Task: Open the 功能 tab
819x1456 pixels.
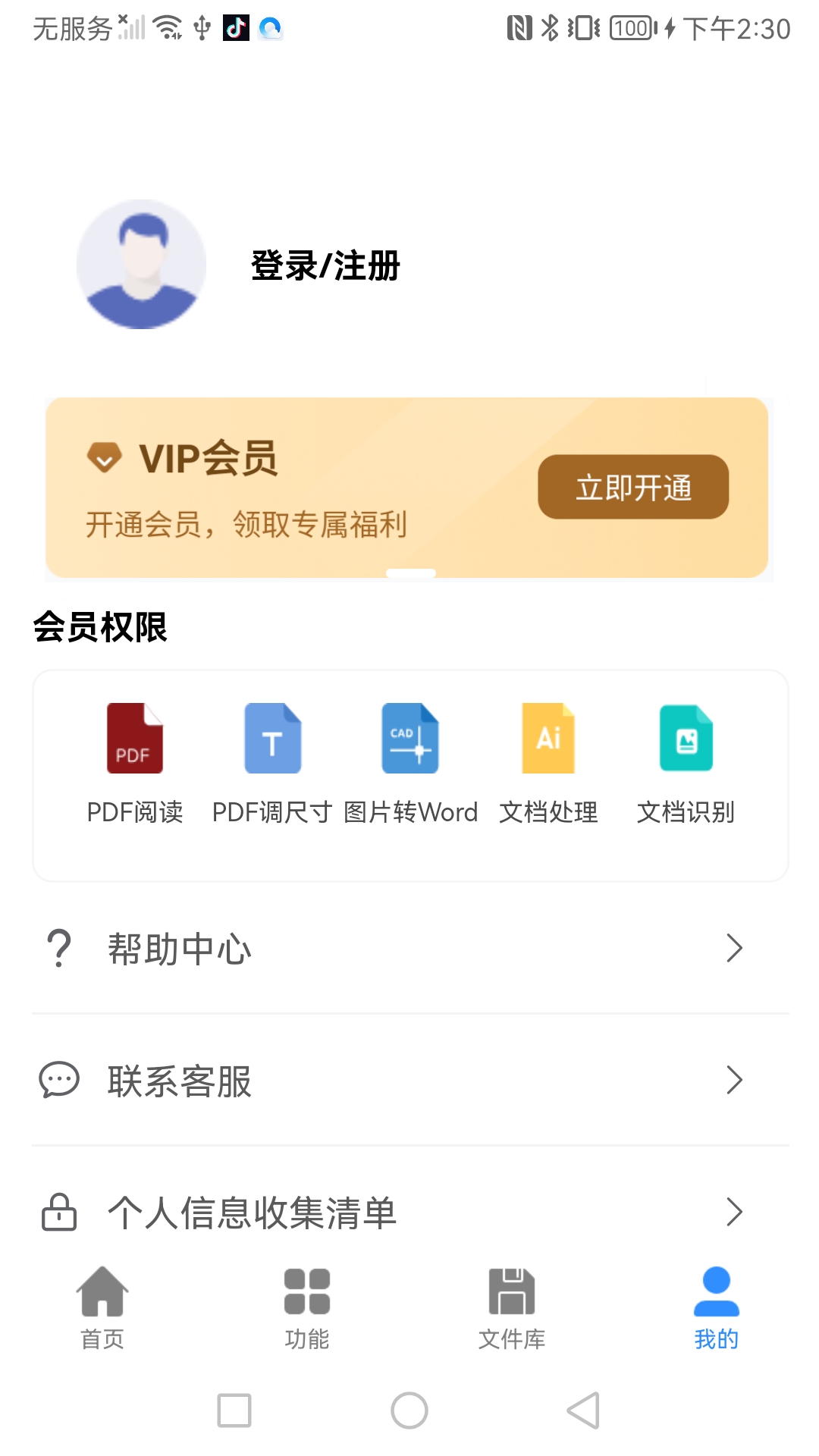Action: pyautogui.click(x=307, y=1312)
